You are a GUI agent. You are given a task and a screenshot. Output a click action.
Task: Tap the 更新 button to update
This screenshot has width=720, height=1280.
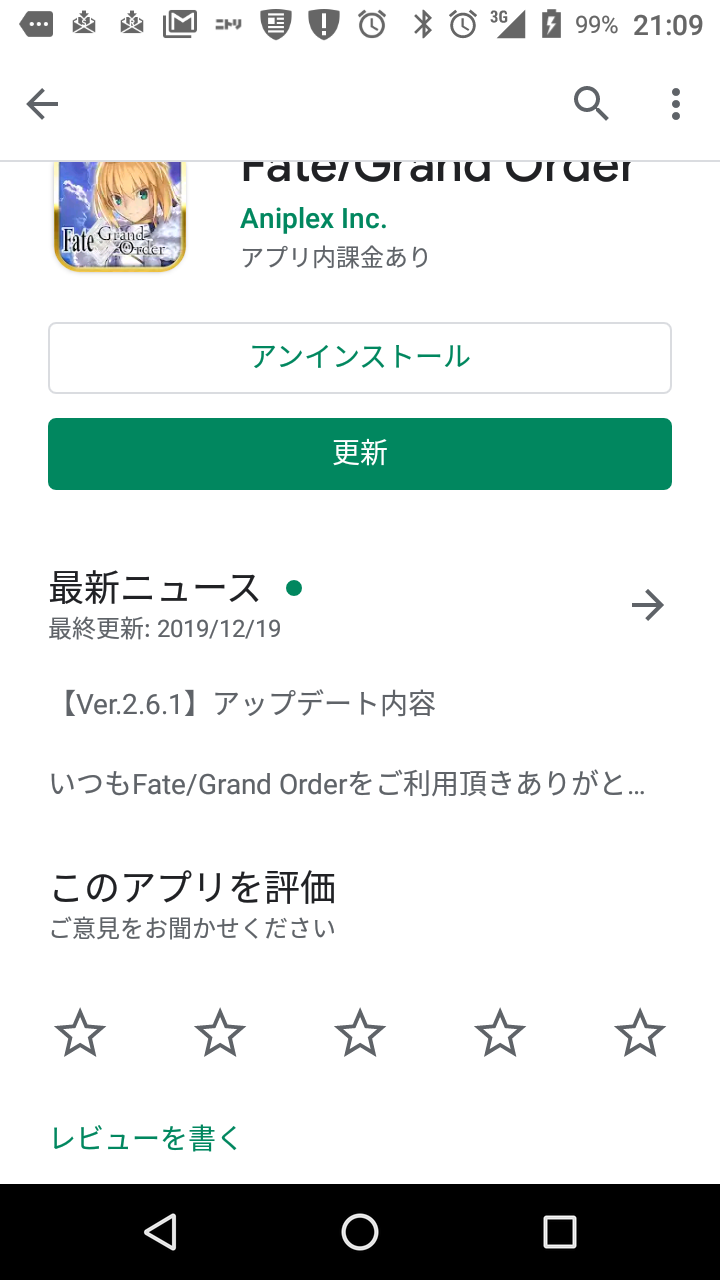pyautogui.click(x=360, y=454)
